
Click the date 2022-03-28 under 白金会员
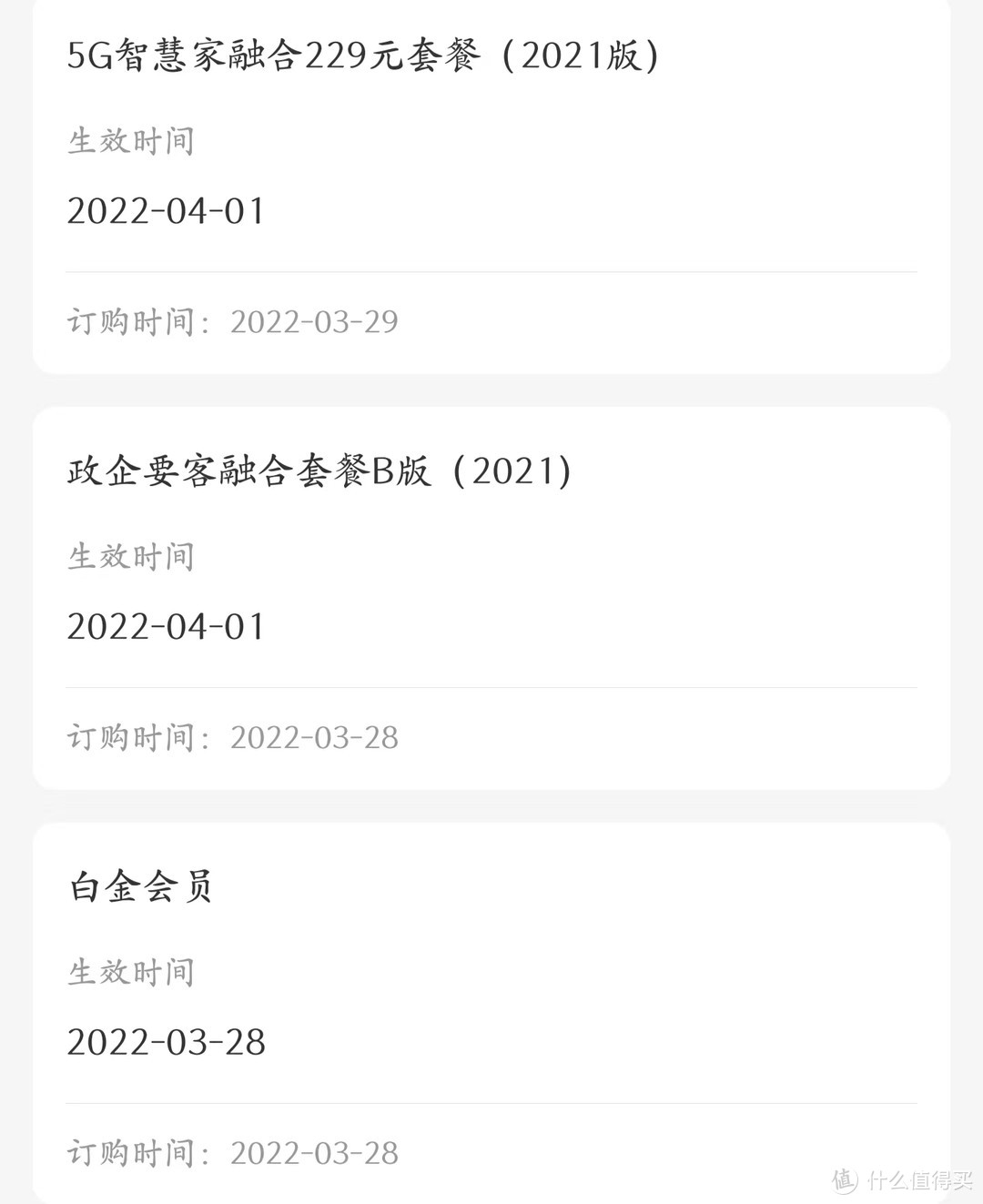coord(165,1042)
